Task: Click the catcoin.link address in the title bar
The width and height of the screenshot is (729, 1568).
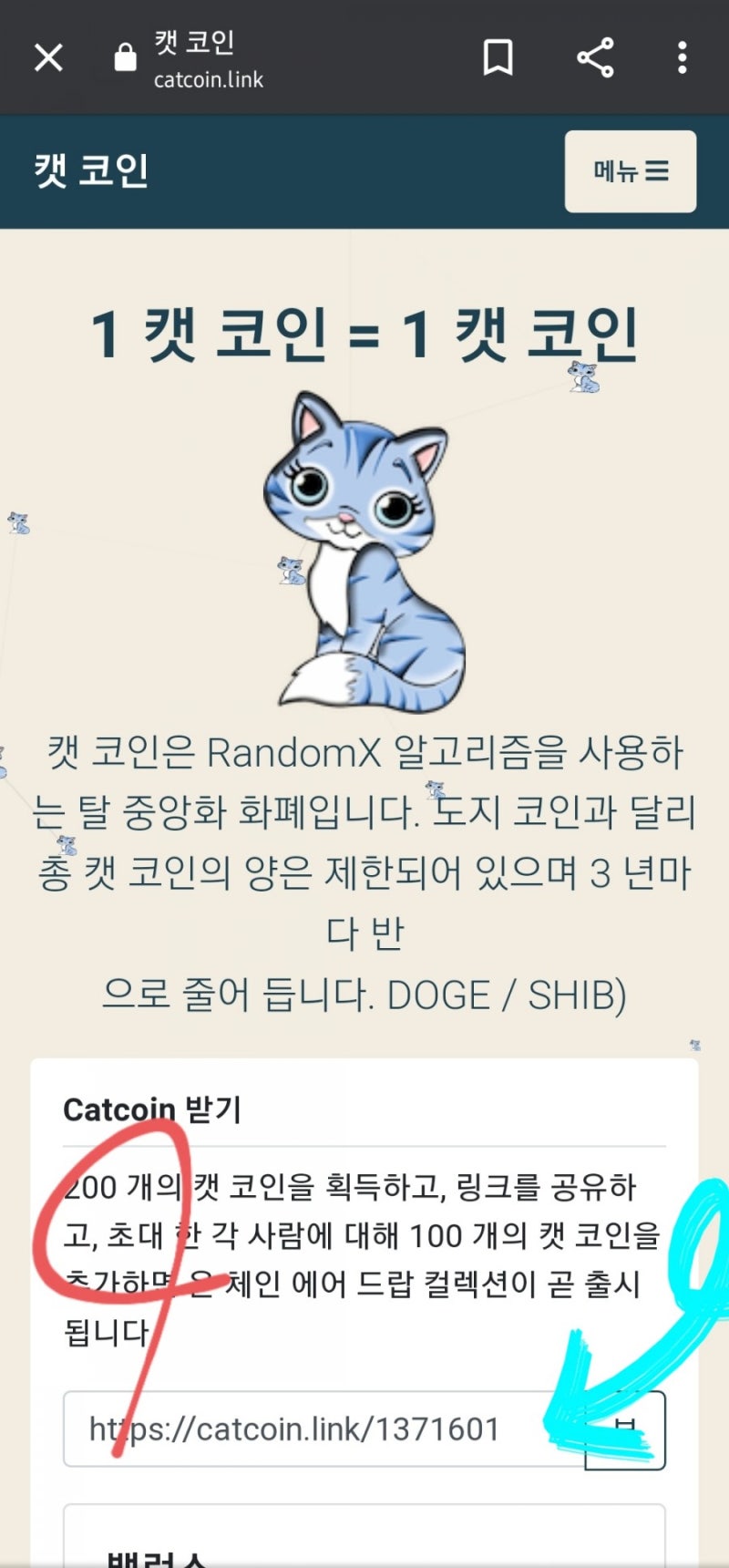Action: [x=207, y=79]
